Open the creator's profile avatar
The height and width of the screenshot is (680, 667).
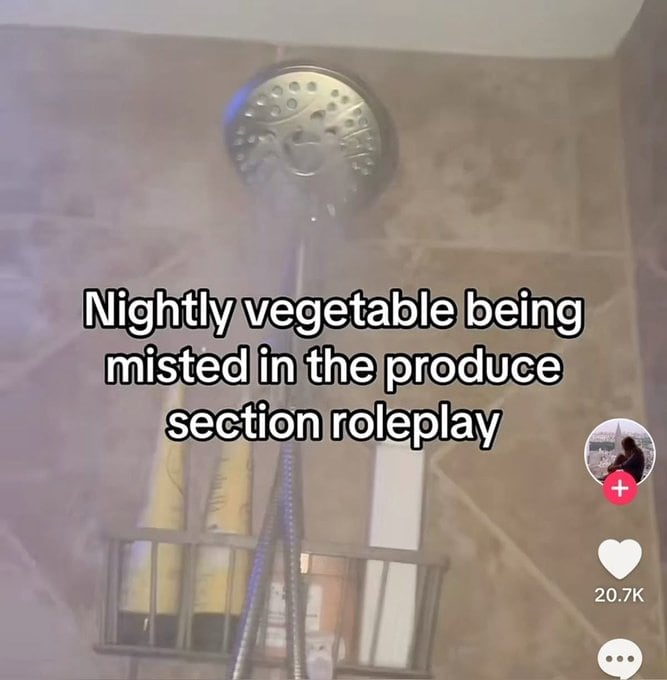pyautogui.click(x=619, y=452)
